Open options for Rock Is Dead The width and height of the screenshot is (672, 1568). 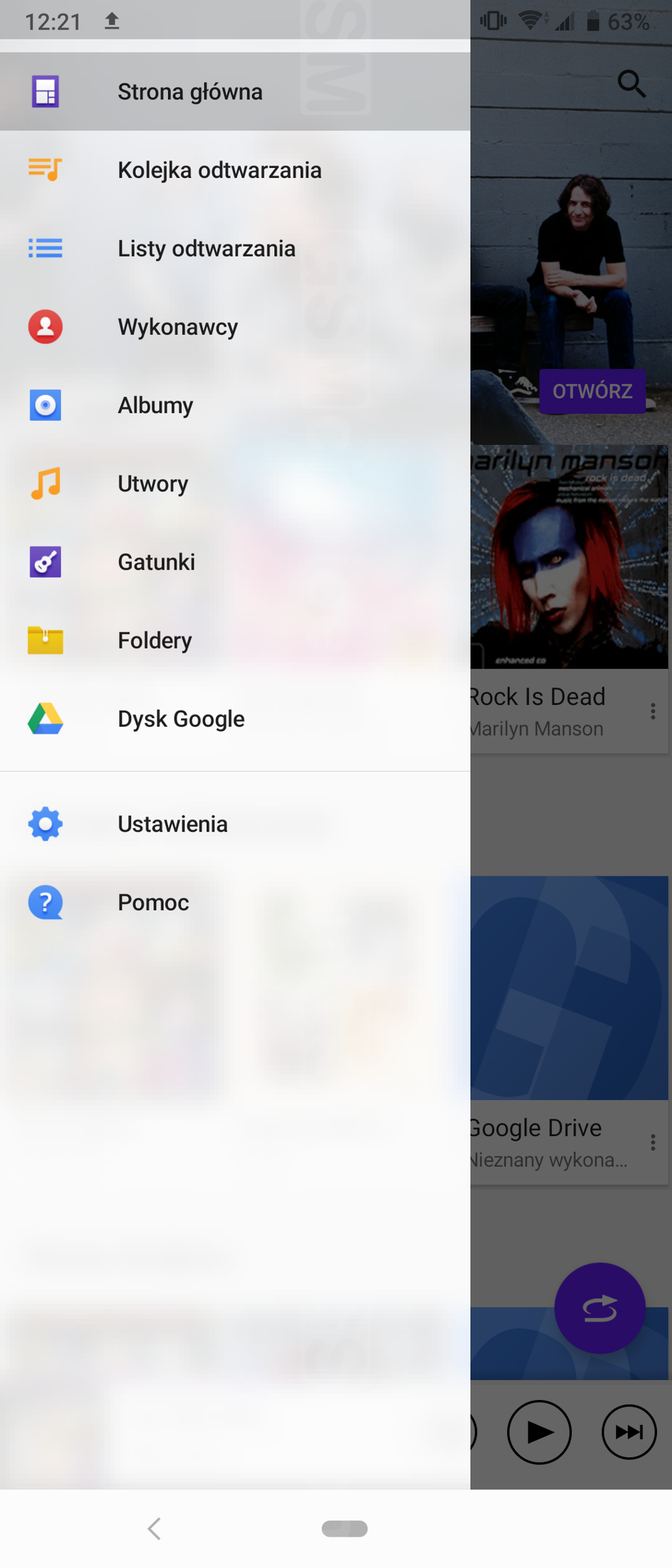tap(653, 711)
